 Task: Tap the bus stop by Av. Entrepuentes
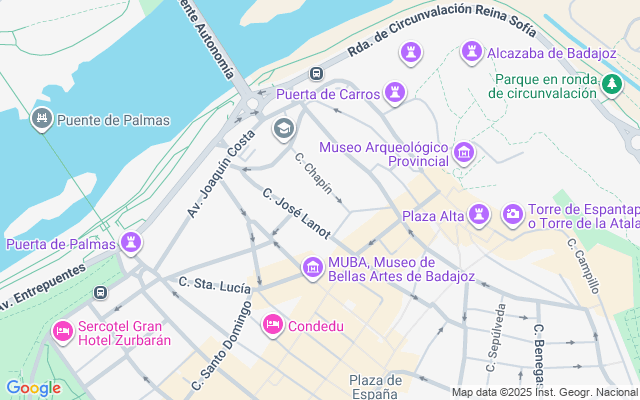click(x=100, y=292)
